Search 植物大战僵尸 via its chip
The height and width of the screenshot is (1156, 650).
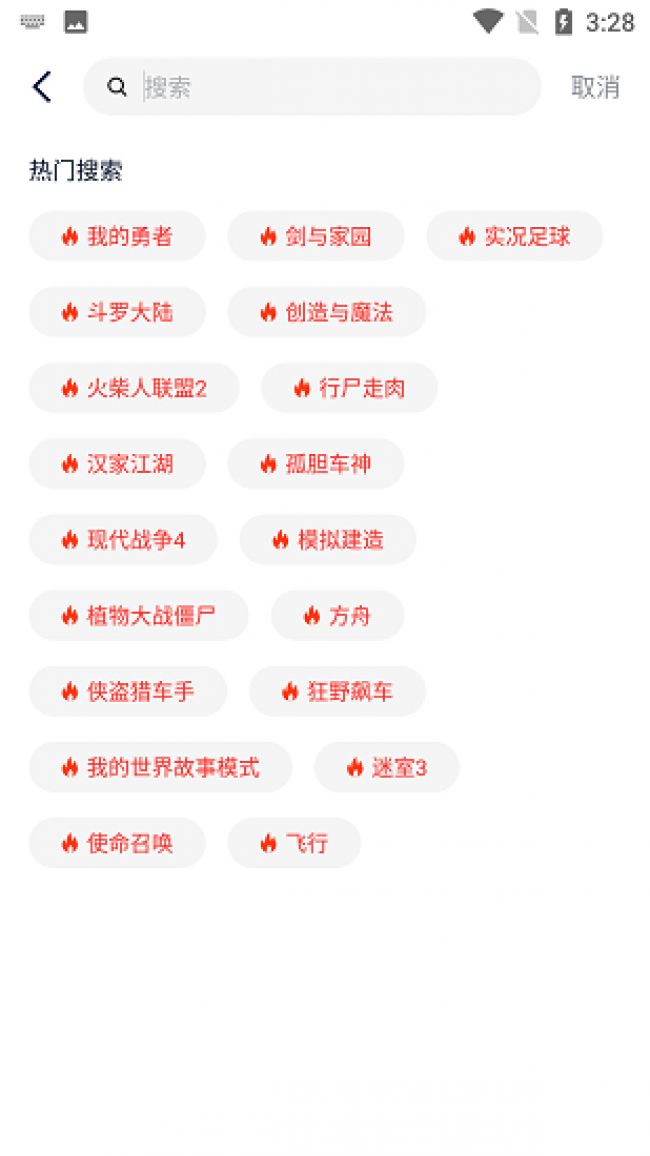[x=139, y=616]
